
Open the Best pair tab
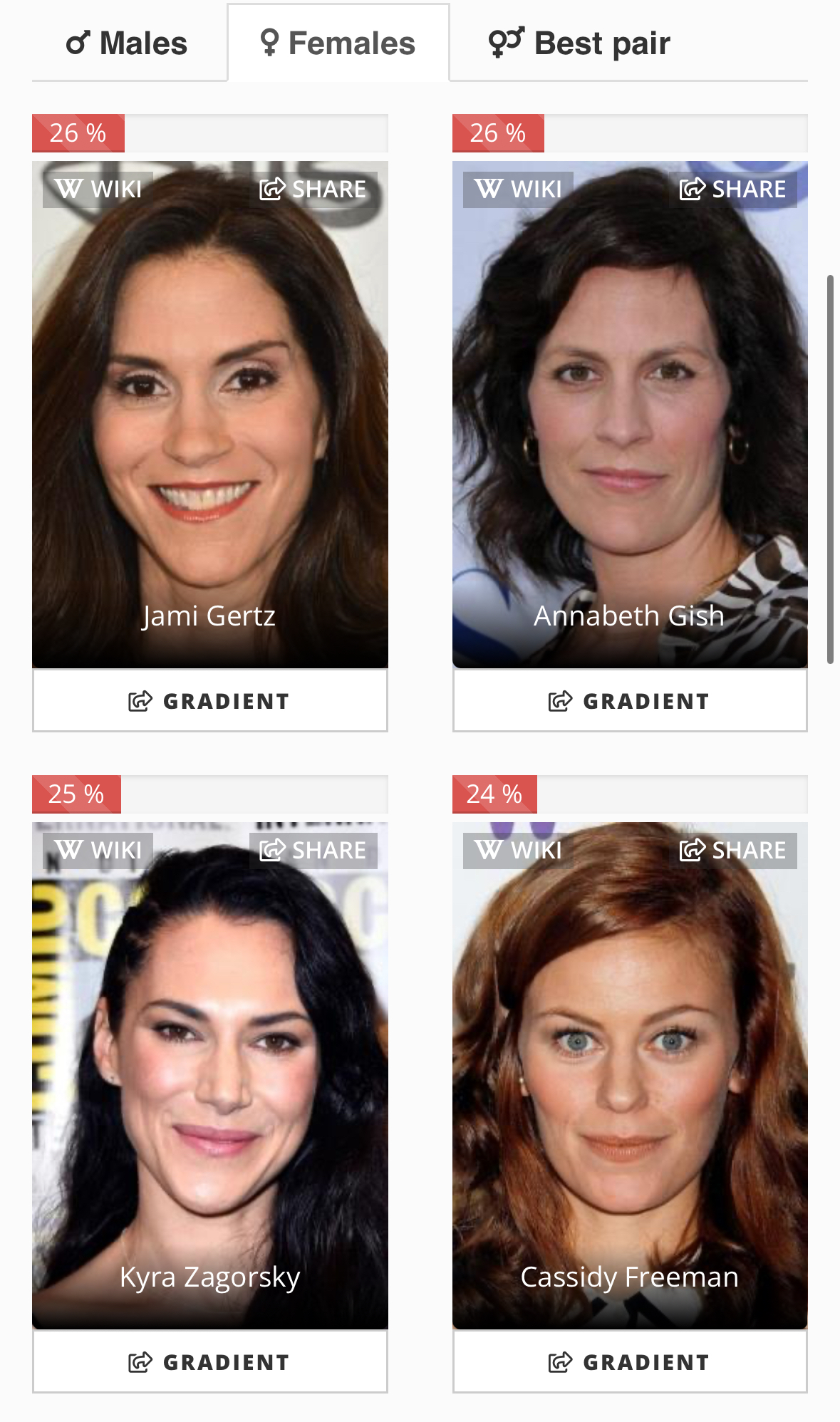pyautogui.click(x=579, y=43)
